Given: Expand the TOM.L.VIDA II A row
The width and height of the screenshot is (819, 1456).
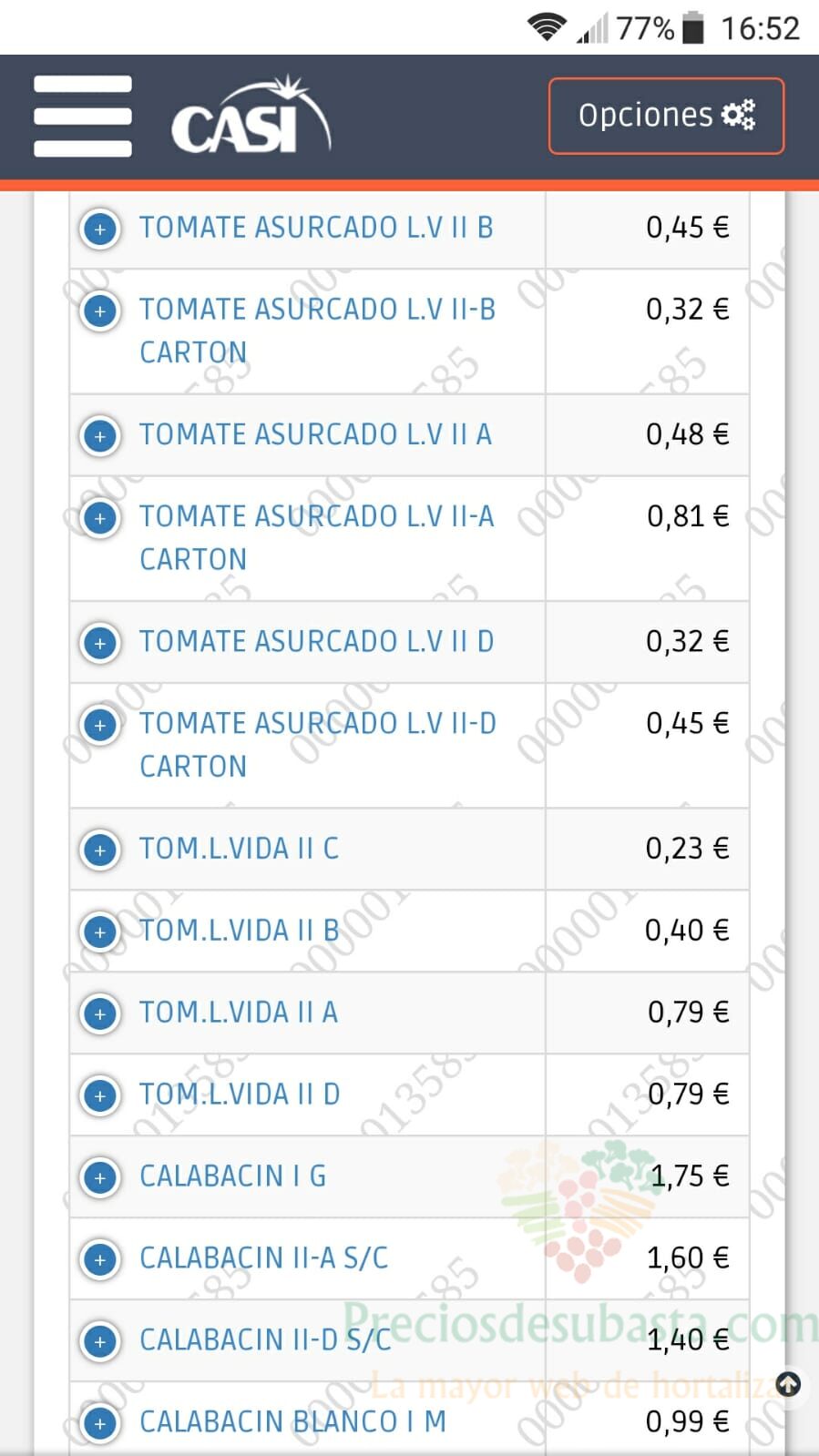Looking at the screenshot, I should (100, 1013).
